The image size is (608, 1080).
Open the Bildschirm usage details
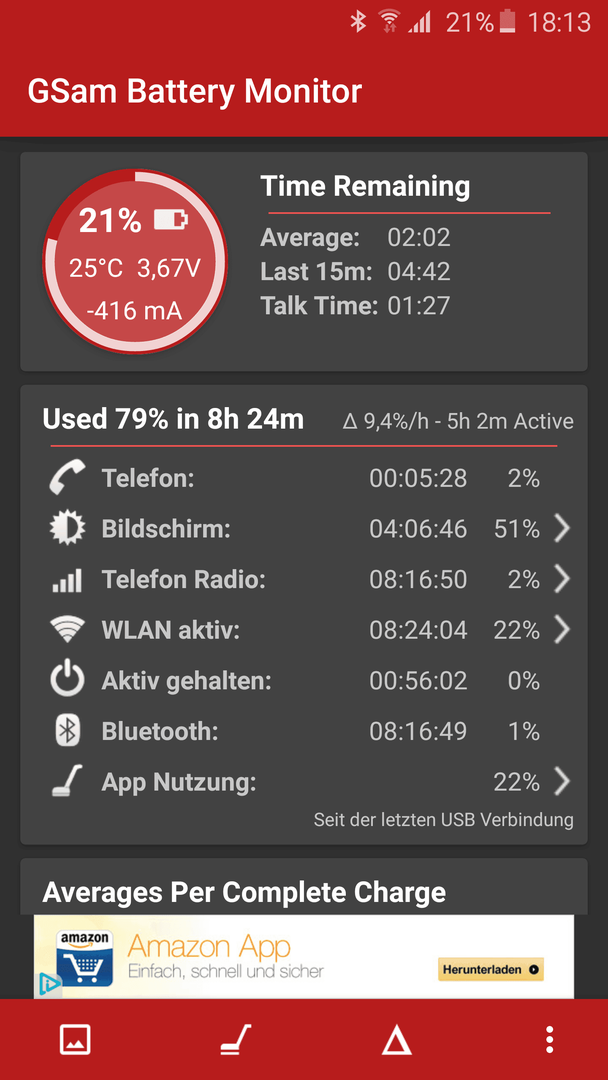(x=304, y=528)
